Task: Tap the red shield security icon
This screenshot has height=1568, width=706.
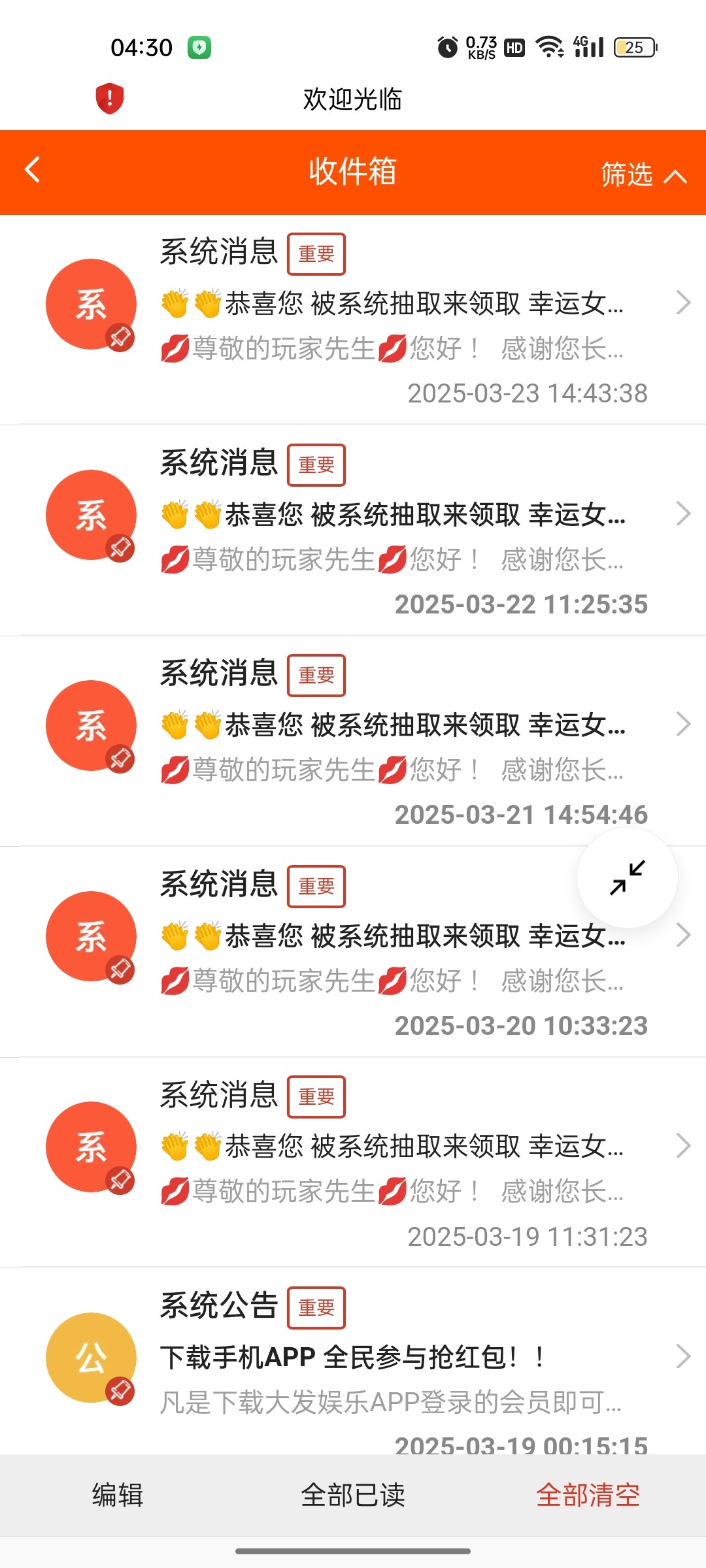Action: click(x=110, y=99)
